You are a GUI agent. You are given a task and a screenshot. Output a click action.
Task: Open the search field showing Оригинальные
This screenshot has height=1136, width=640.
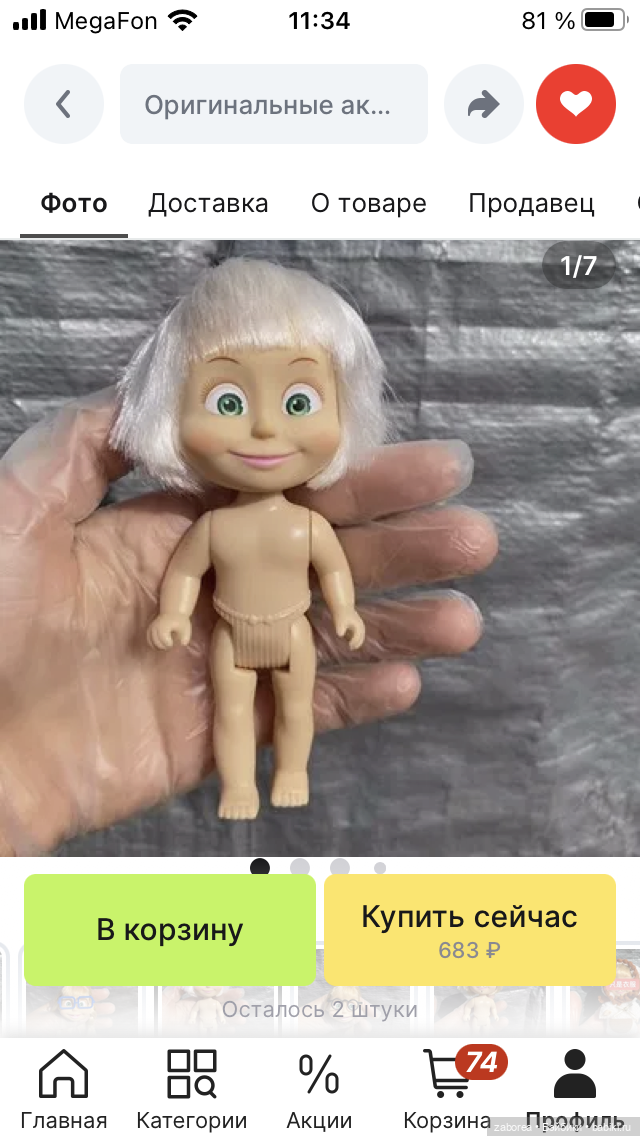273,104
